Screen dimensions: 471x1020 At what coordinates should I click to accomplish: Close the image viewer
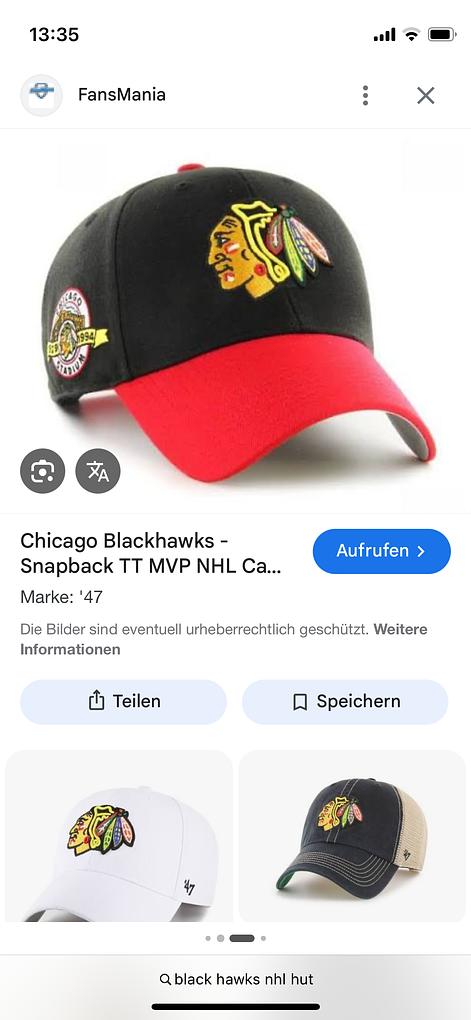click(x=425, y=96)
